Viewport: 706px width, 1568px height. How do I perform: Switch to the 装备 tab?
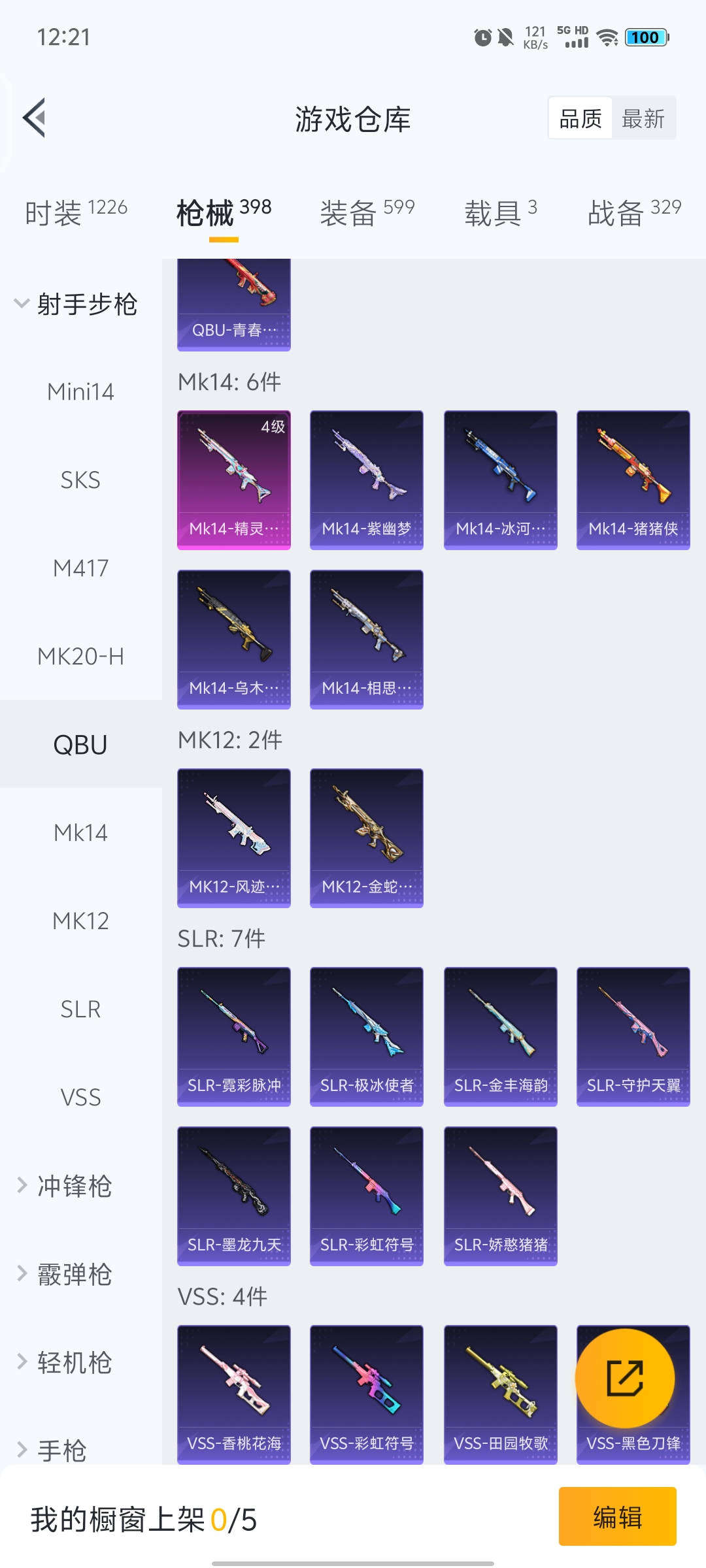coord(367,212)
